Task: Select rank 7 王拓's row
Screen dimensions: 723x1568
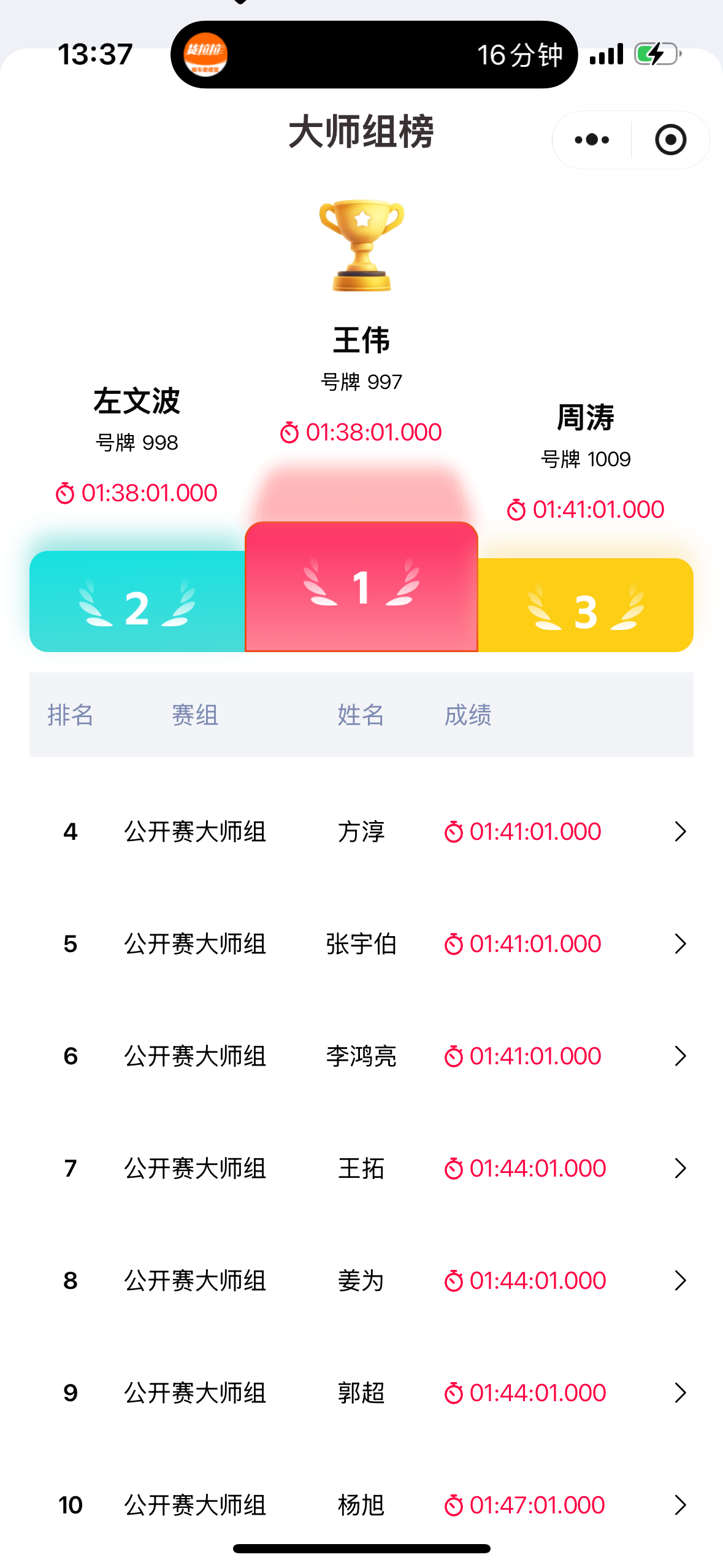Action: click(361, 1168)
